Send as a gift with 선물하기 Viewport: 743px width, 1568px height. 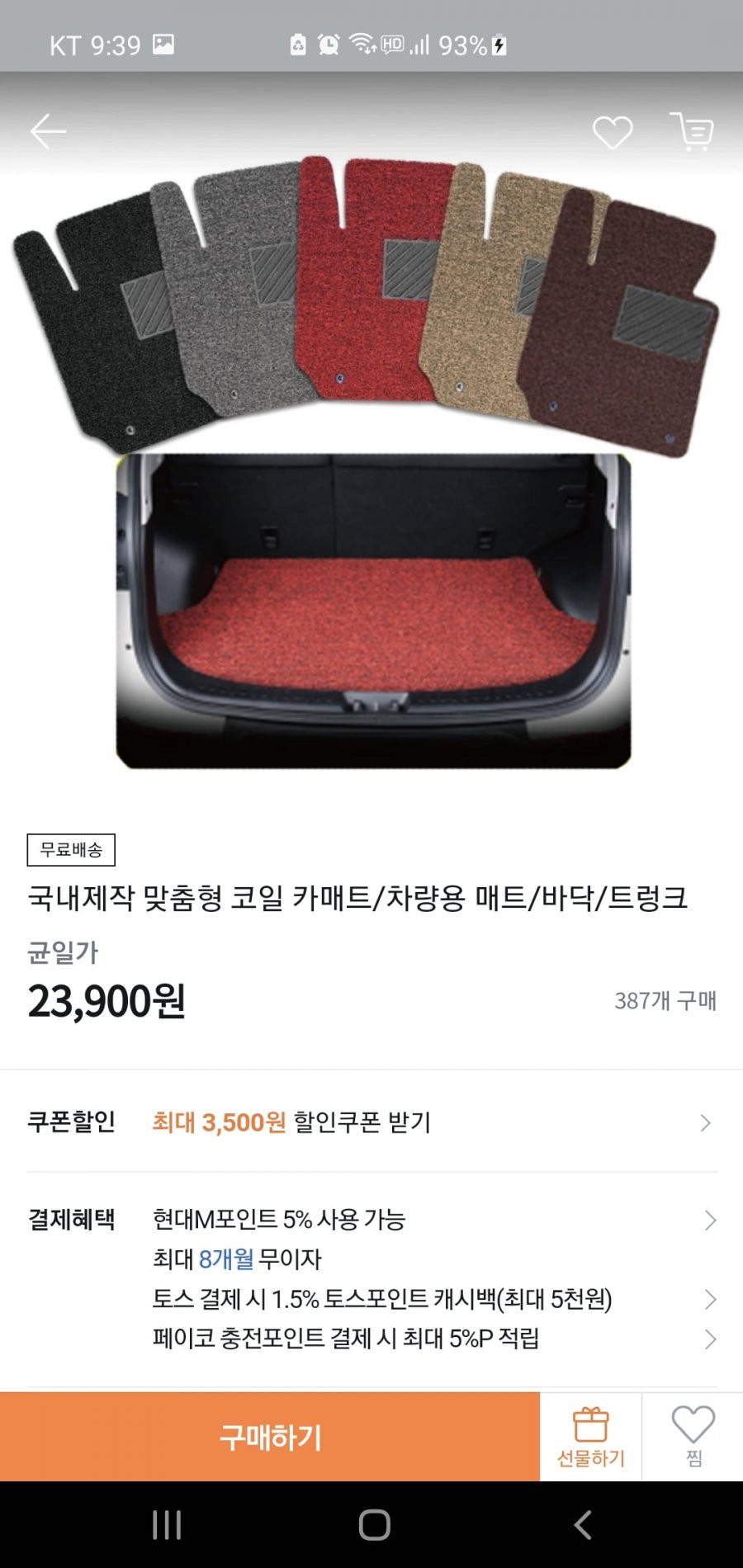pos(591,1437)
